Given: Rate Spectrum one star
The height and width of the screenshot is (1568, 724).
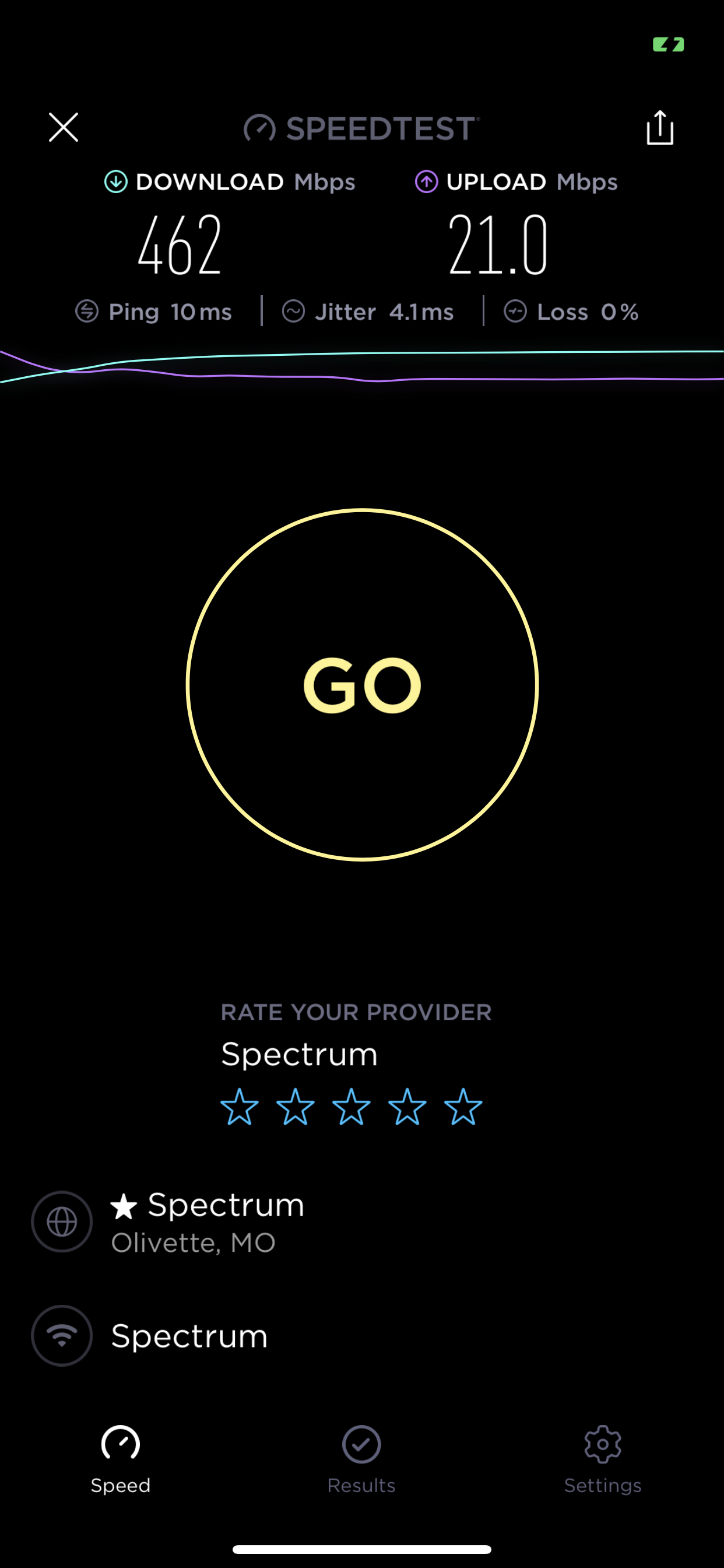Looking at the screenshot, I should click(x=239, y=1107).
